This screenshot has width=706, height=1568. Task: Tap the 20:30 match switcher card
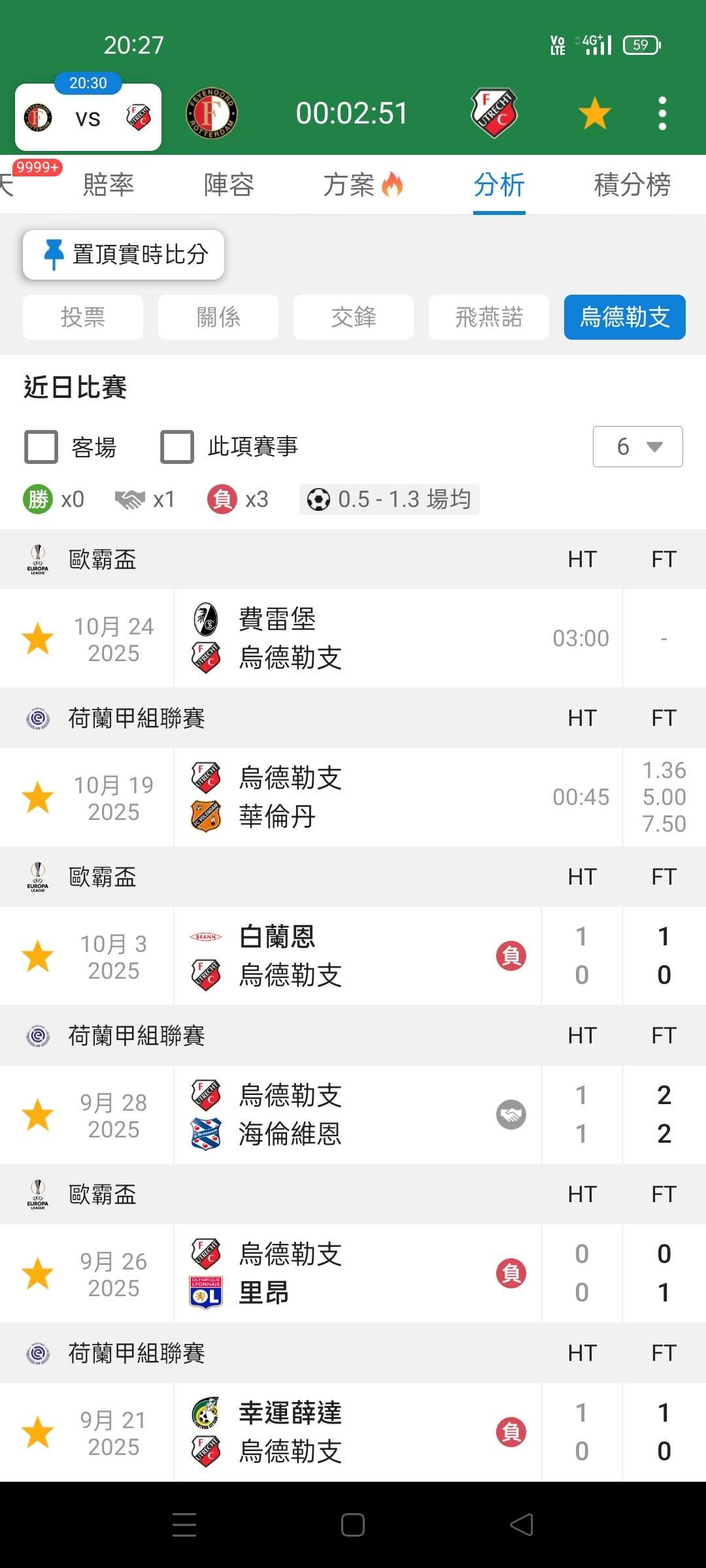(88, 118)
